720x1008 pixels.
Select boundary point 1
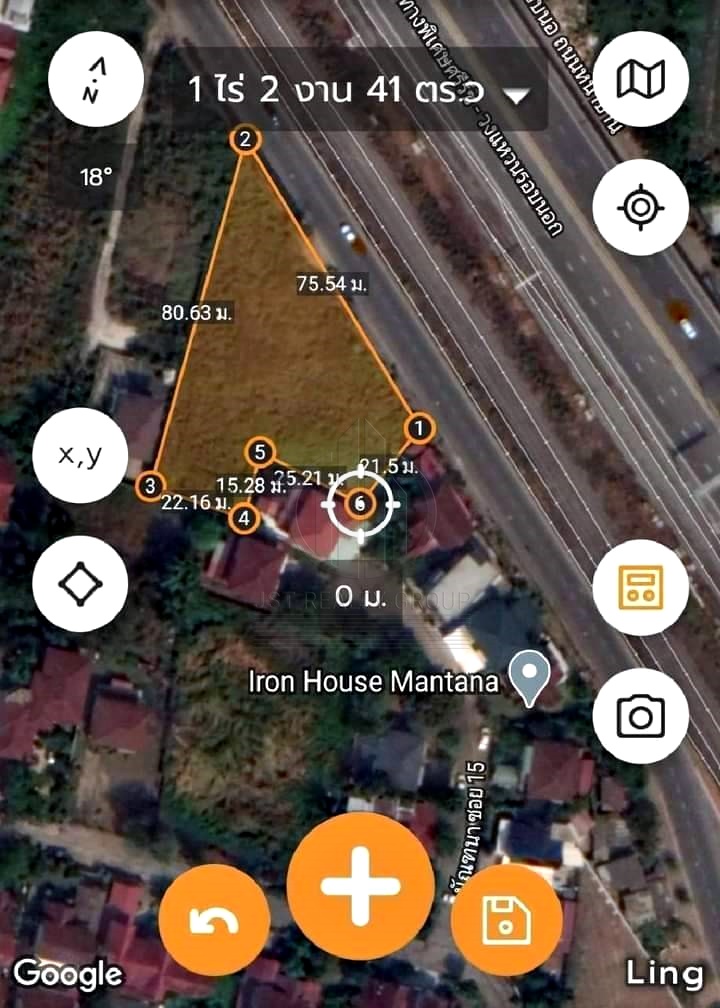(x=420, y=428)
